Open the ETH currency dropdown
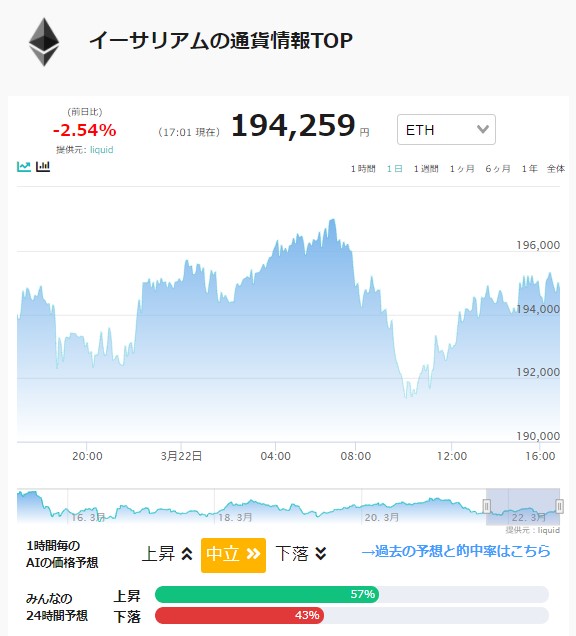This screenshot has height=636, width=576. pos(446,129)
